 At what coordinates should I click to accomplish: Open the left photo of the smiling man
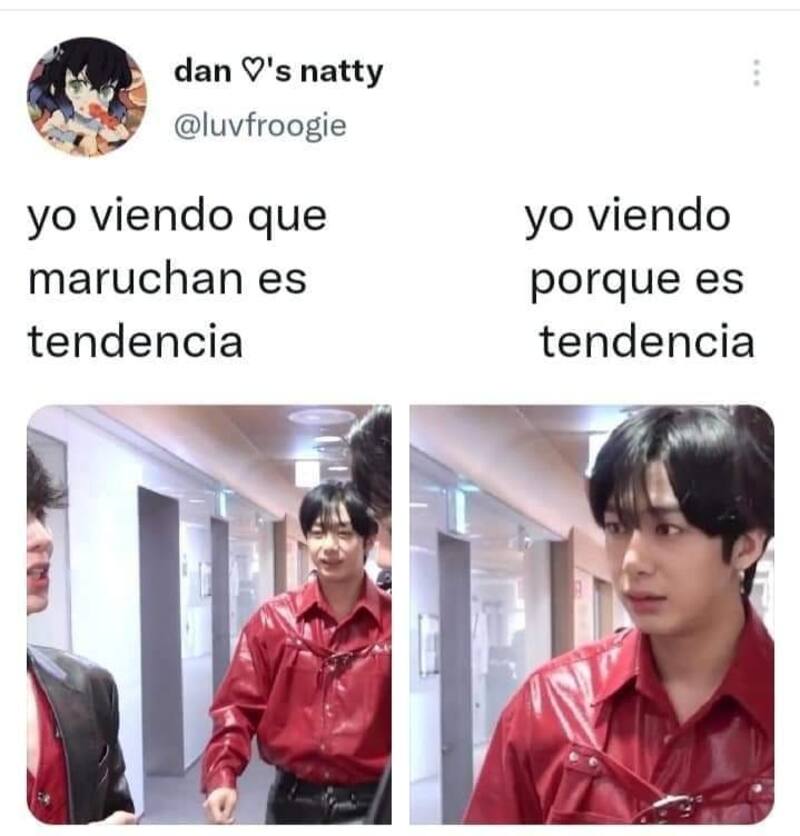coord(209,614)
